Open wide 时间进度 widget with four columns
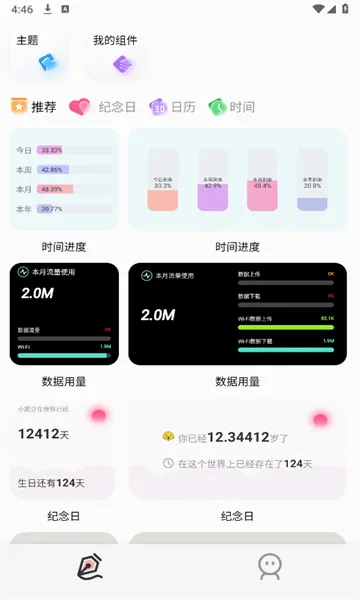Viewport: 360px width, 600px height. [238, 179]
